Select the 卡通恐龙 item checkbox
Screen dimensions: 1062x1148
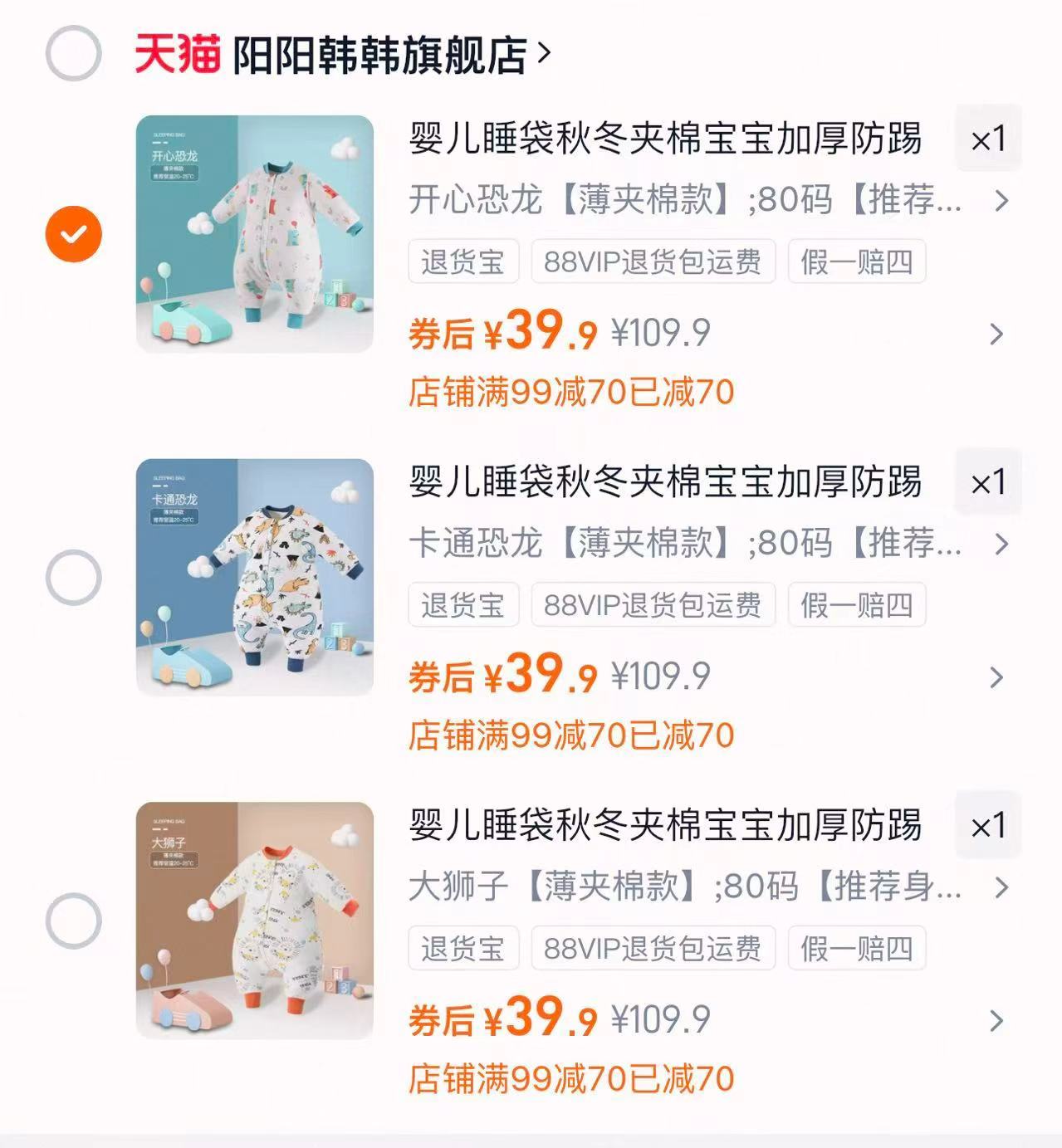(x=73, y=574)
